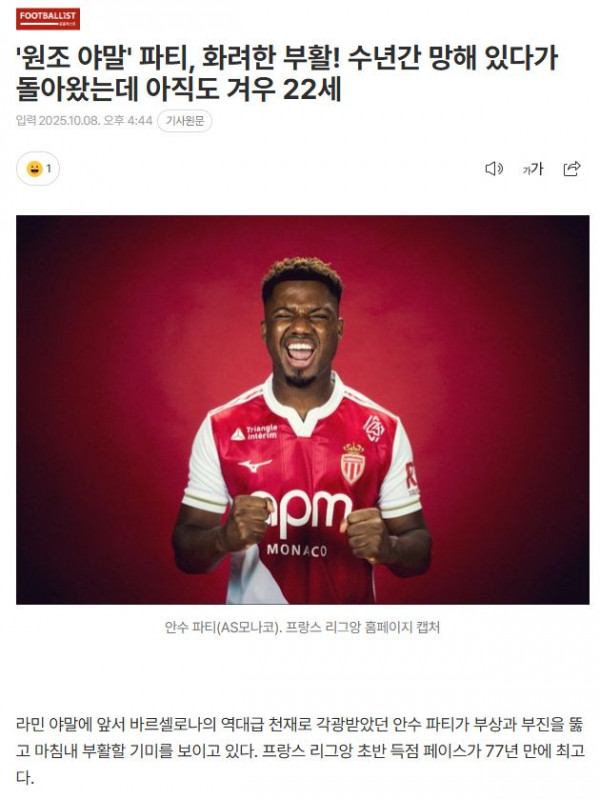
Task: Open the Footballist publisher logo
Action: point(47,19)
